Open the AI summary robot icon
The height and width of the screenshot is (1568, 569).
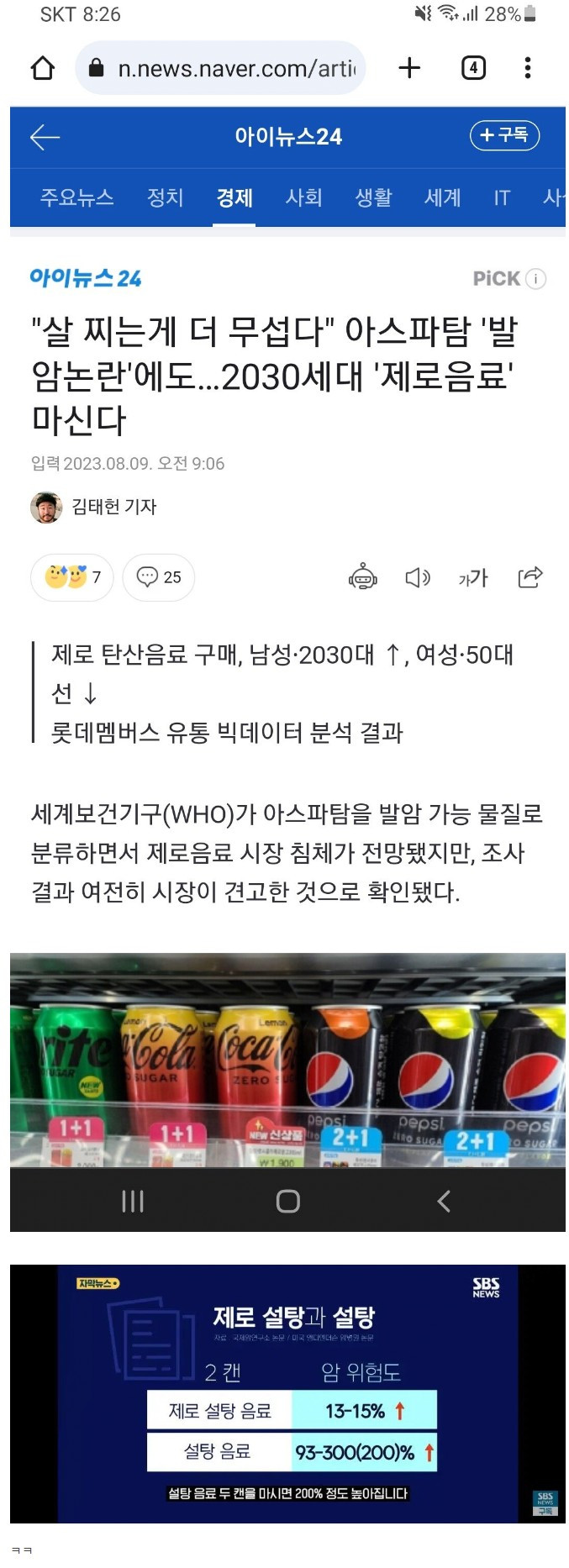[x=362, y=578]
